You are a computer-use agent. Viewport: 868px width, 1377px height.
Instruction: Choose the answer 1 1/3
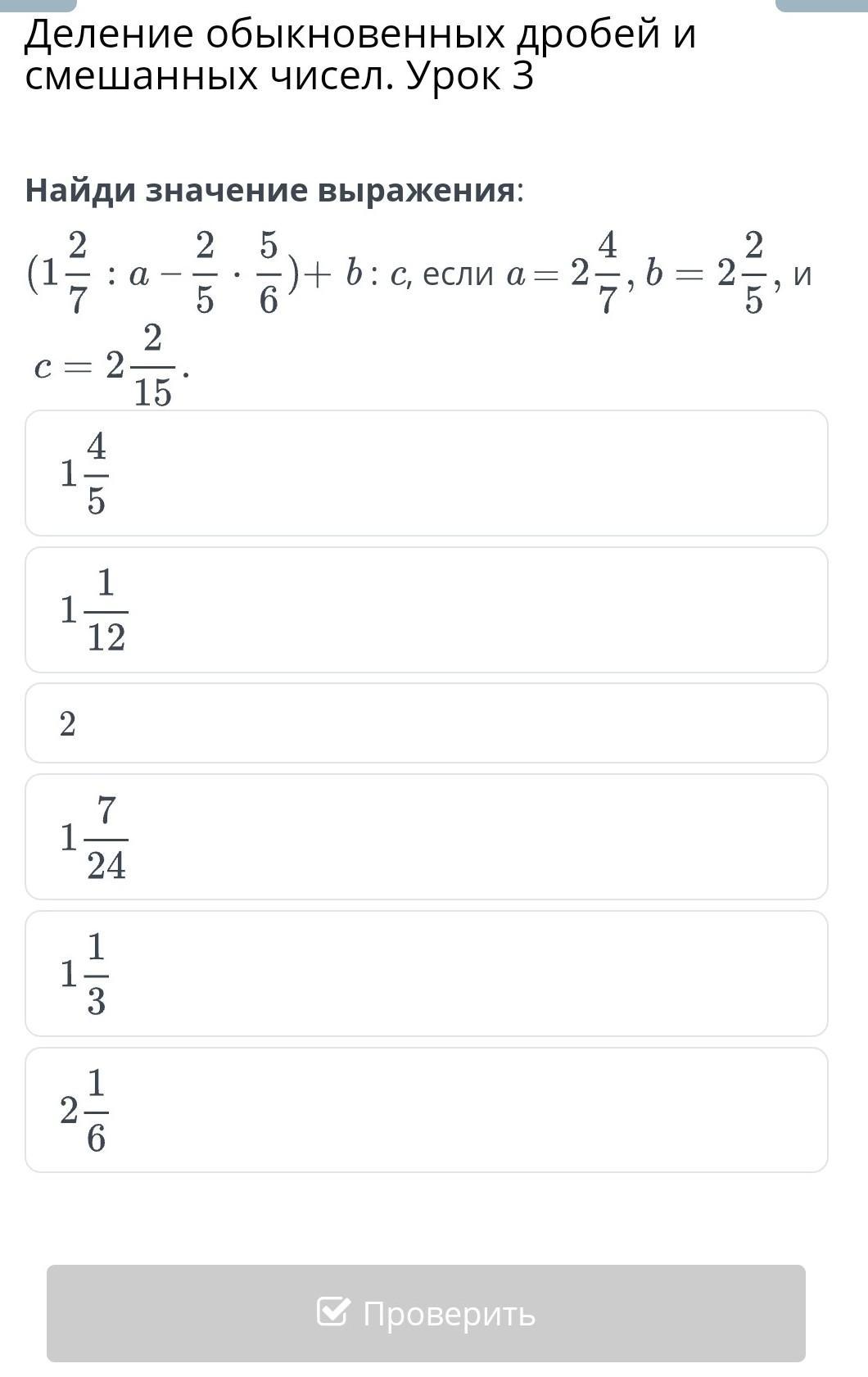[x=426, y=974]
